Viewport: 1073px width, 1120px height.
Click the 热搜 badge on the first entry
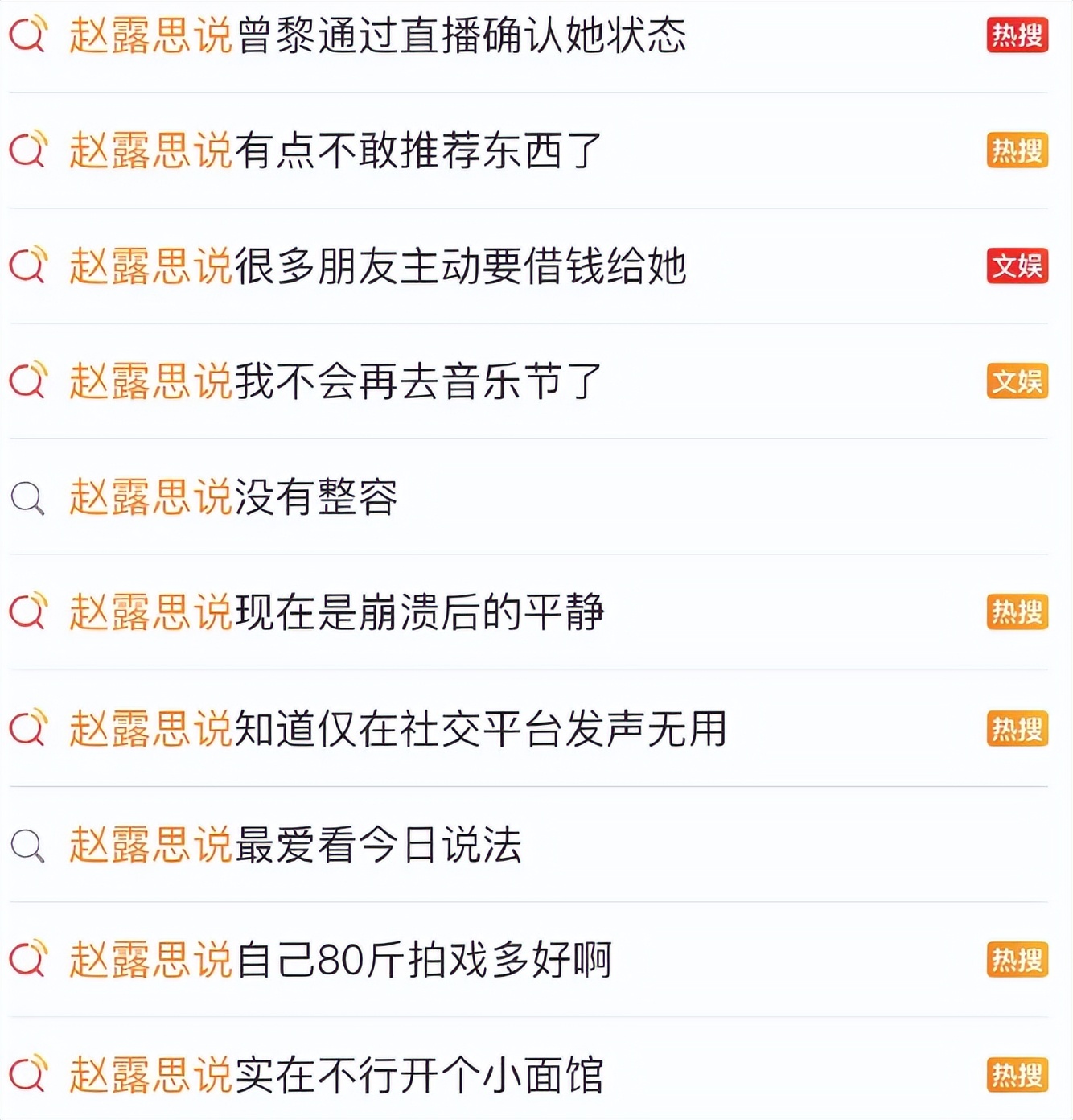(1018, 35)
